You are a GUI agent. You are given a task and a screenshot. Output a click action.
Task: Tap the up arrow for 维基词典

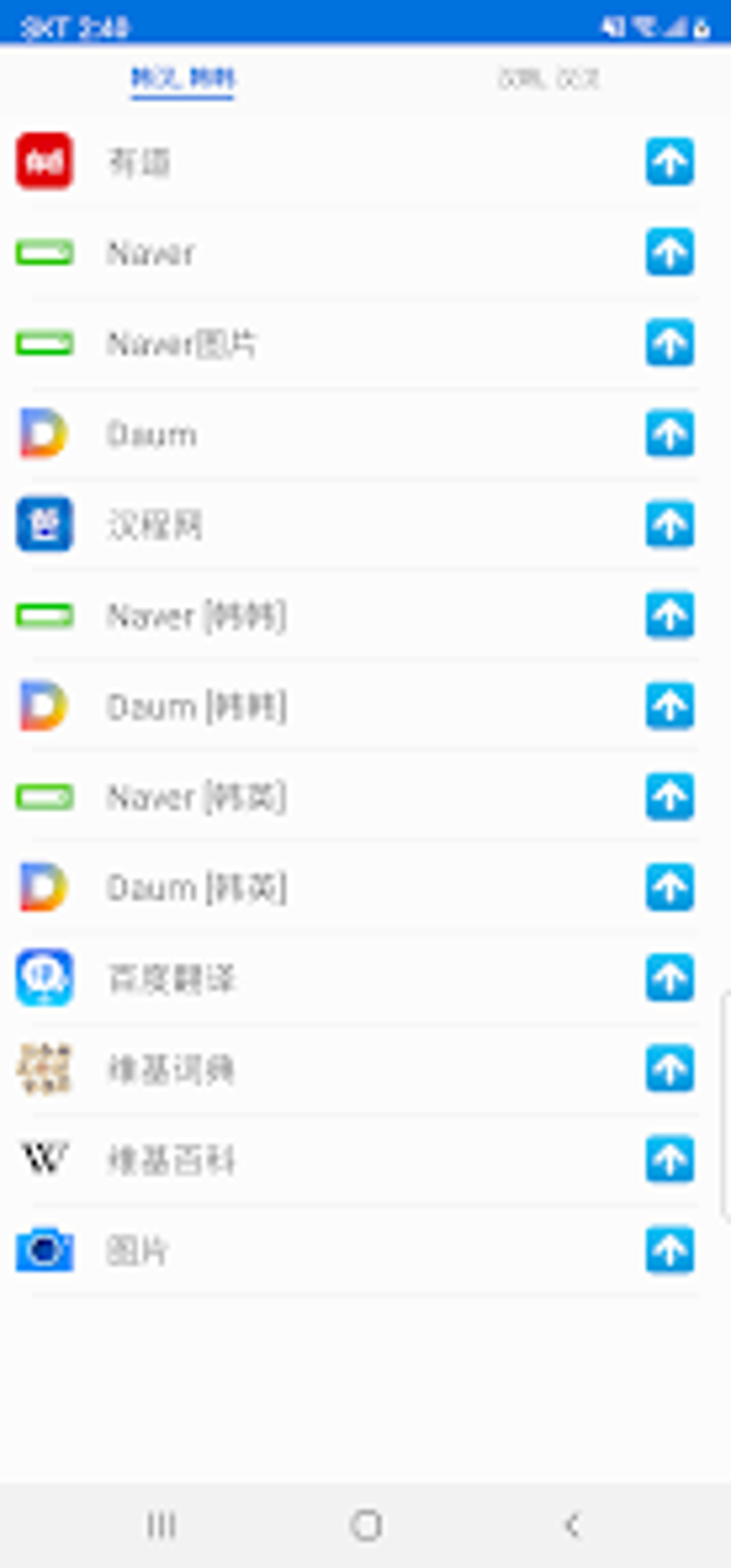(669, 1069)
